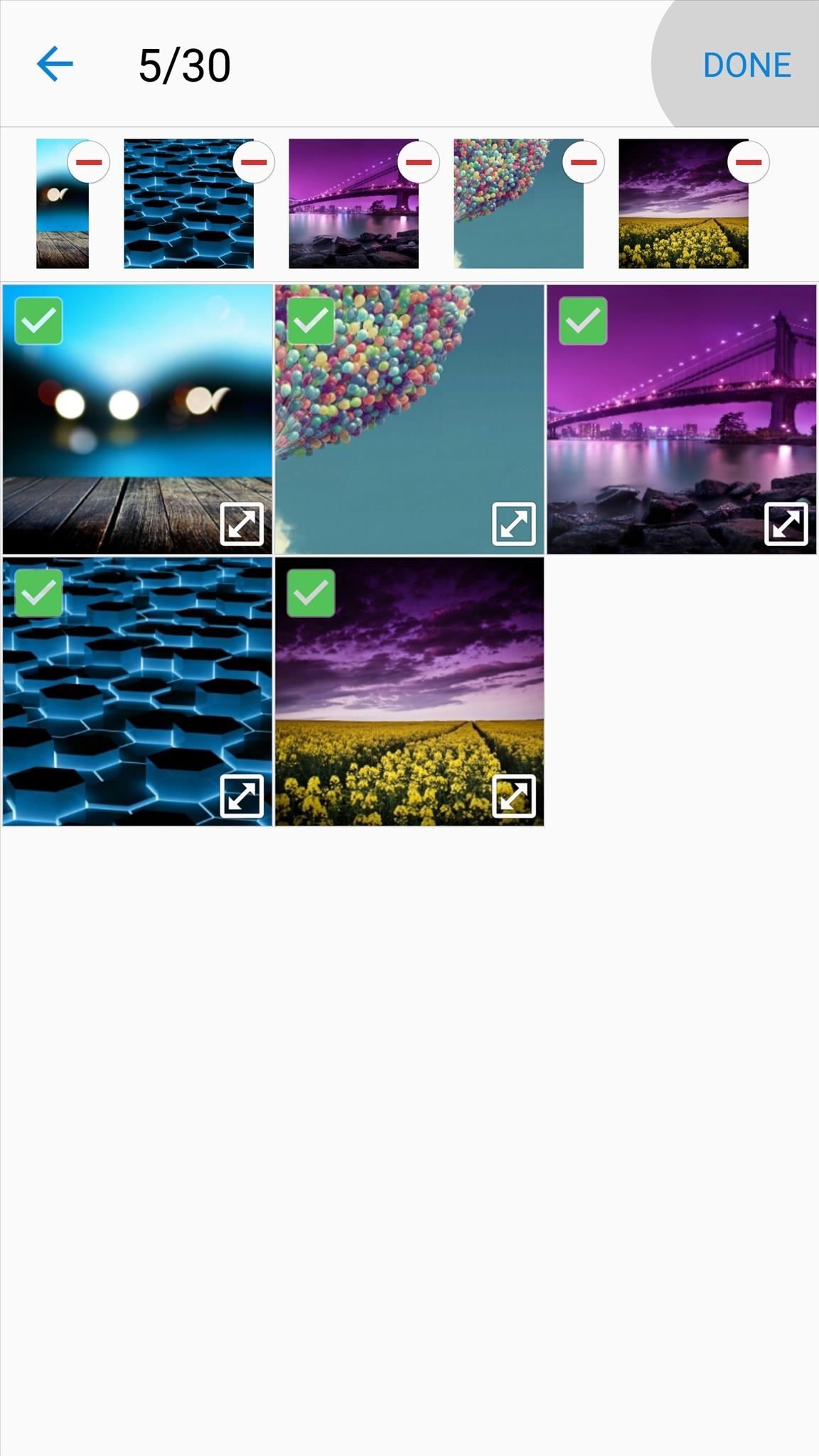
Task: Expand the balloons image to fullscreen
Action: (513, 524)
